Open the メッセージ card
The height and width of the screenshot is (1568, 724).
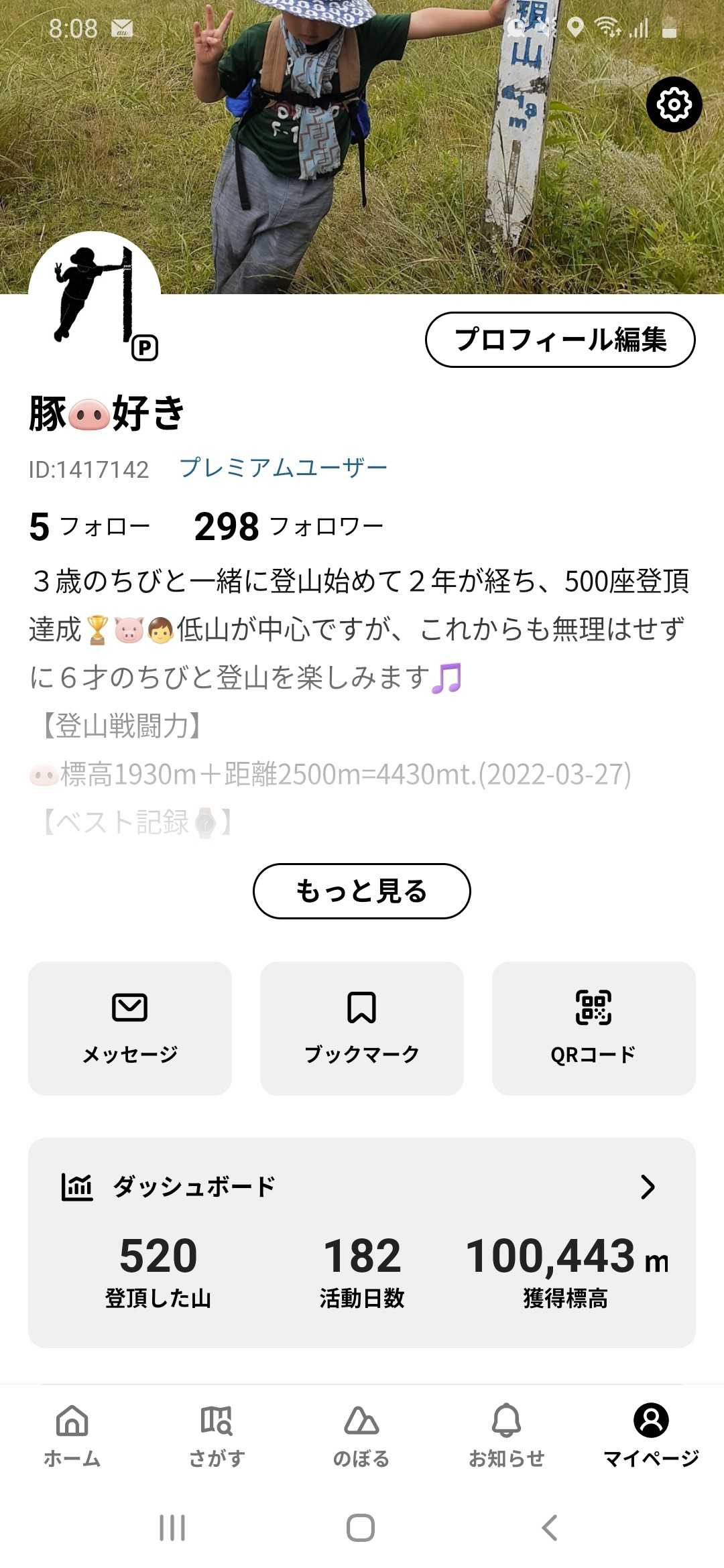130,1028
